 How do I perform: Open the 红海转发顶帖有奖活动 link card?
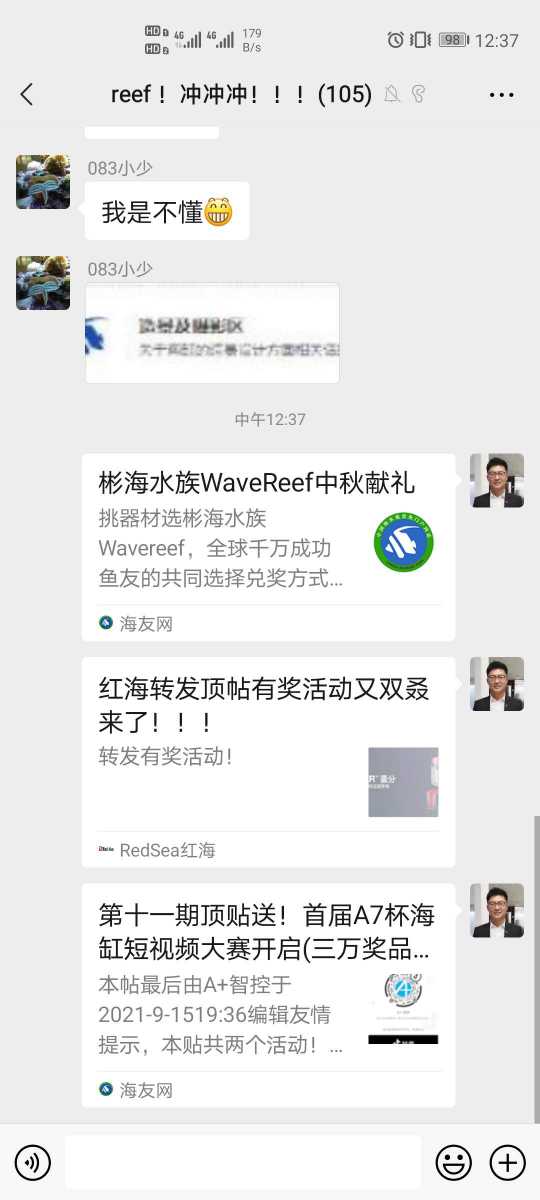[x=268, y=762]
